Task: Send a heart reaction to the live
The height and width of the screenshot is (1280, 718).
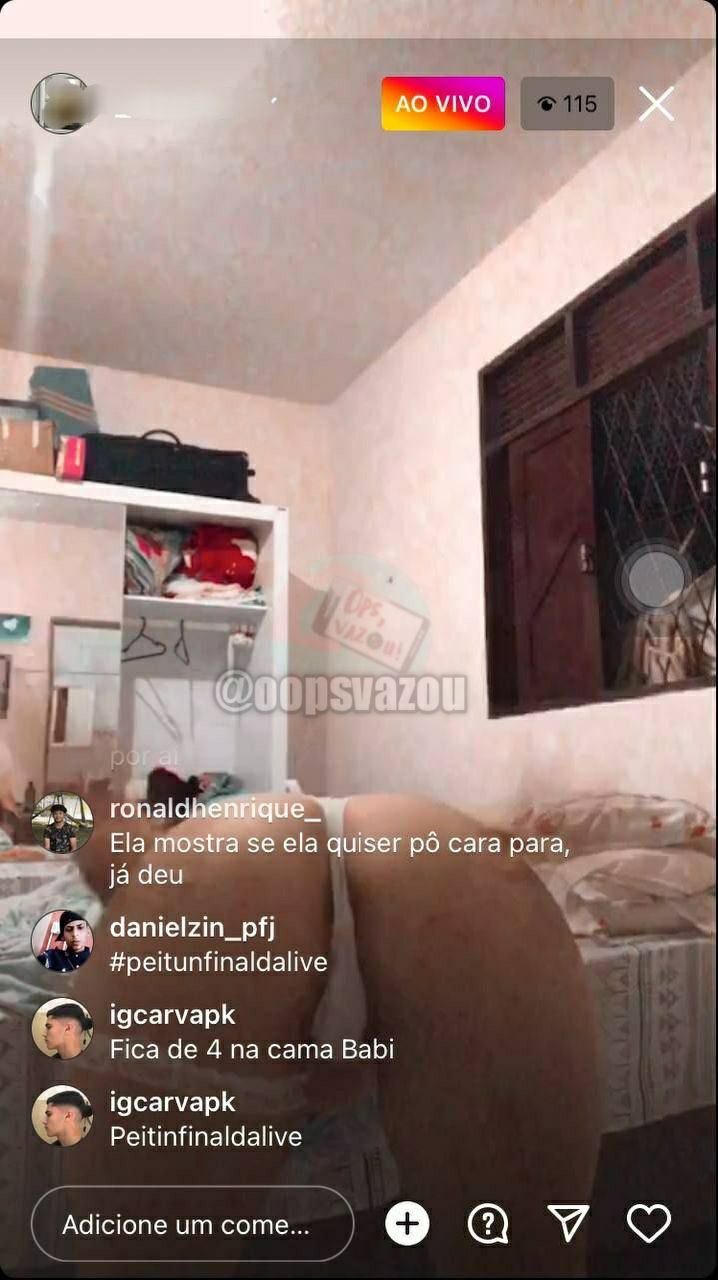Action: (648, 1223)
